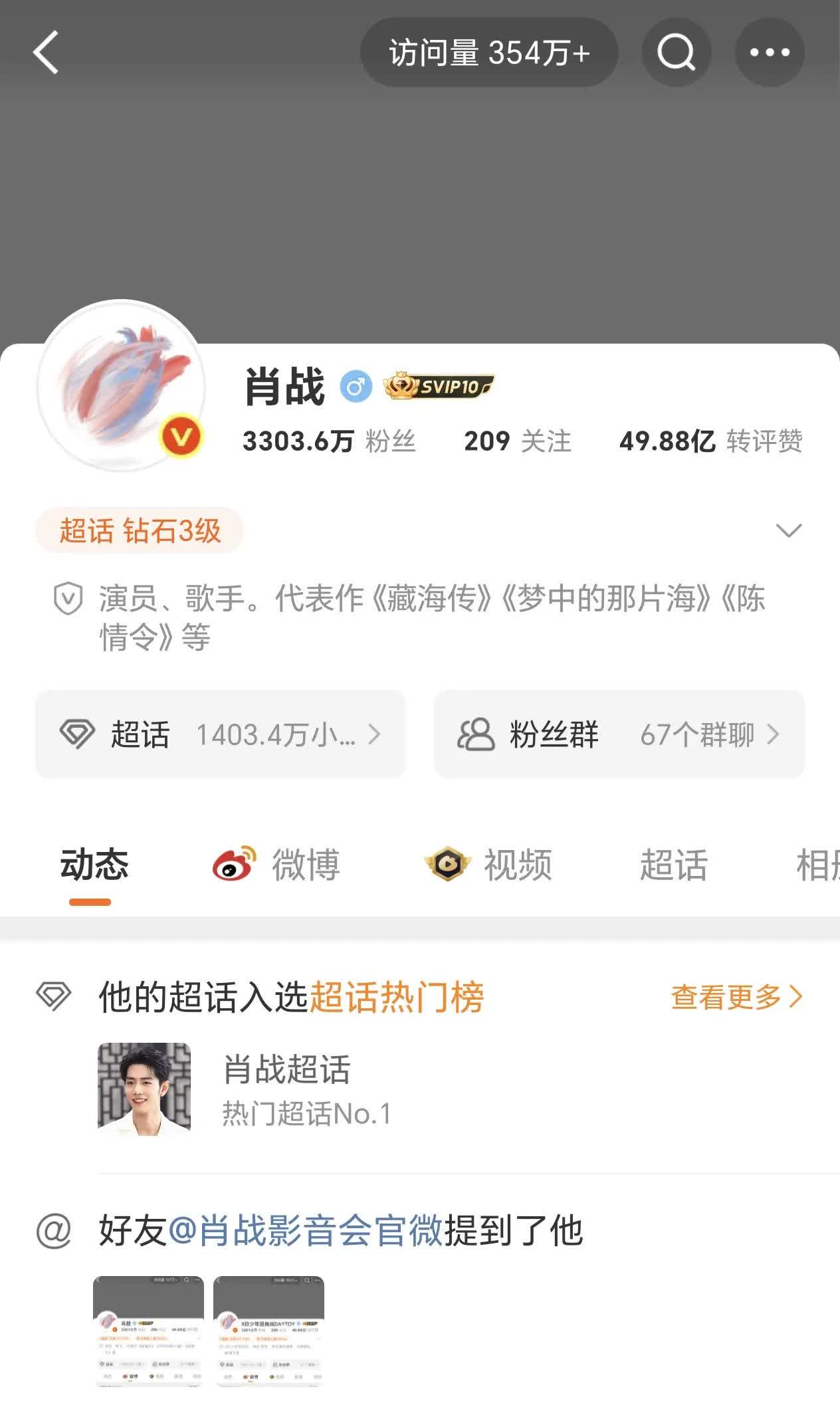
Task: Switch to the 超话 tab
Action: (x=676, y=865)
